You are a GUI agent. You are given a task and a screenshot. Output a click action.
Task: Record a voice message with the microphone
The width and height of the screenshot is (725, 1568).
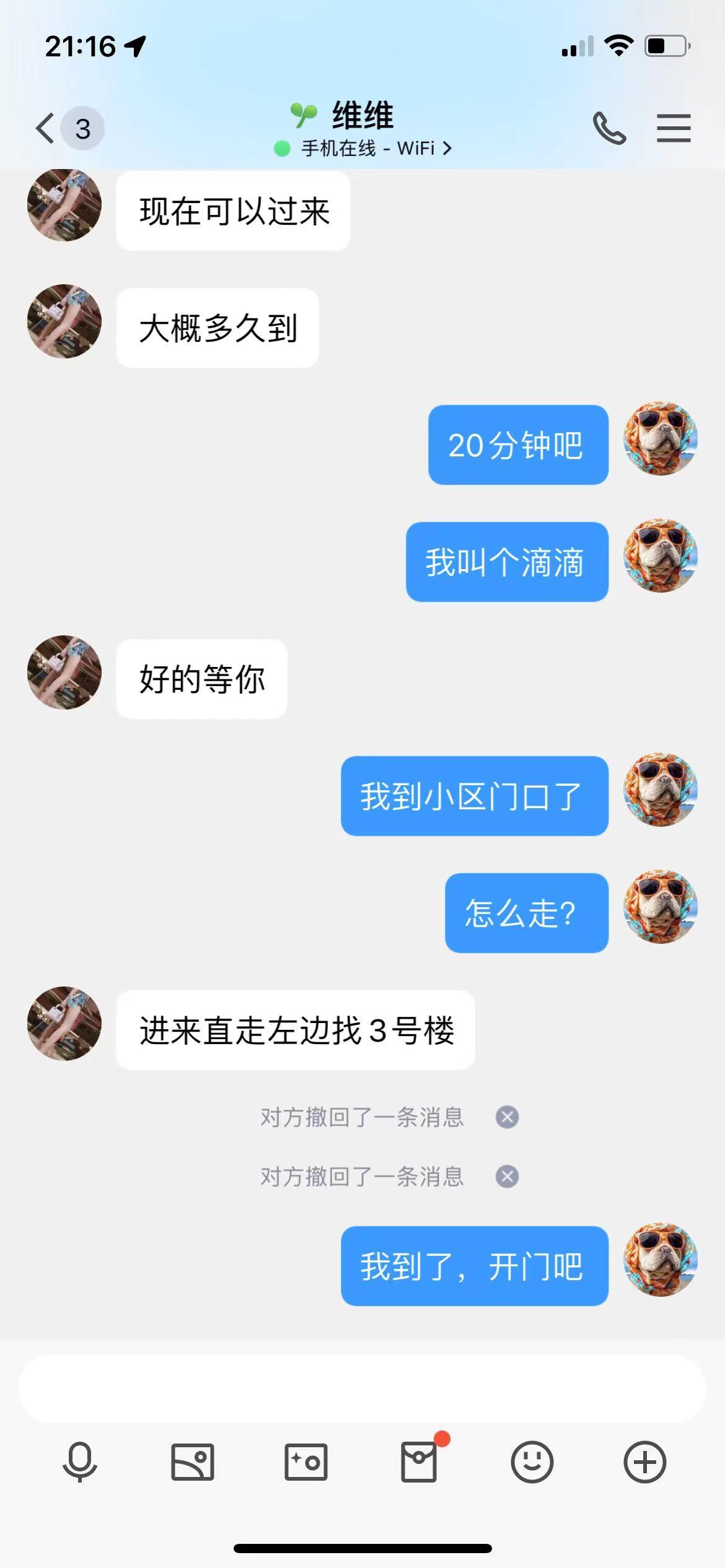click(80, 1461)
